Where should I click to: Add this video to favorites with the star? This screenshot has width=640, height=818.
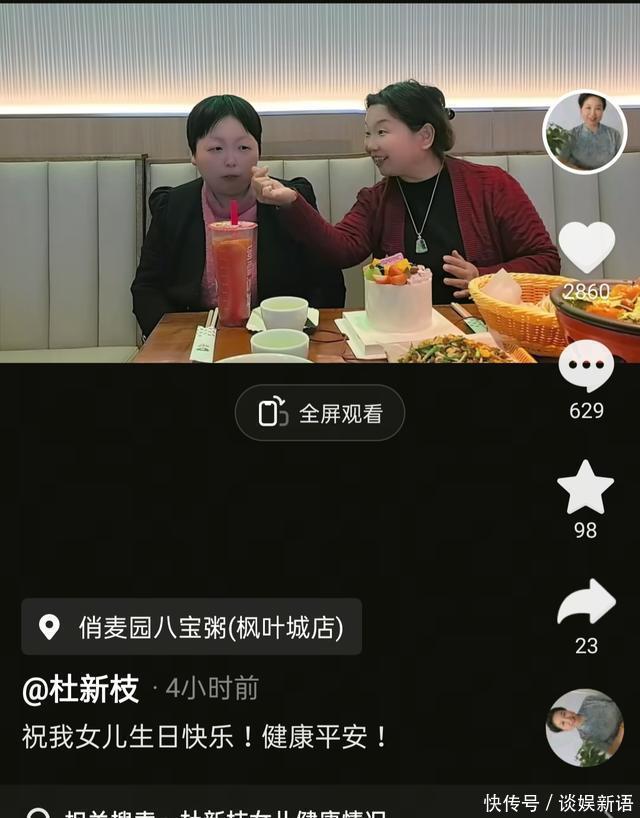click(x=585, y=488)
